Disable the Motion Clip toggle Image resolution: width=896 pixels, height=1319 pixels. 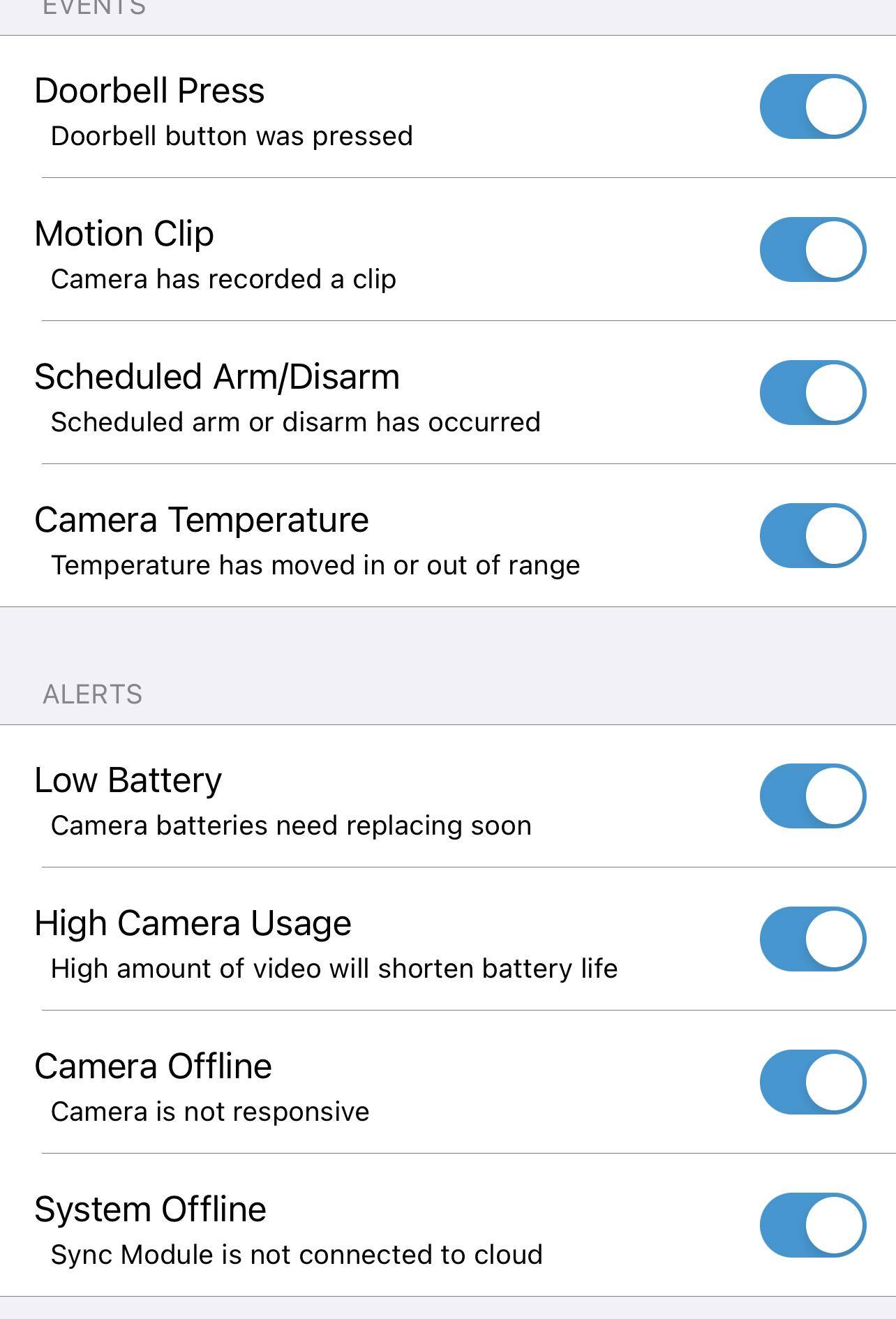pyautogui.click(x=813, y=250)
